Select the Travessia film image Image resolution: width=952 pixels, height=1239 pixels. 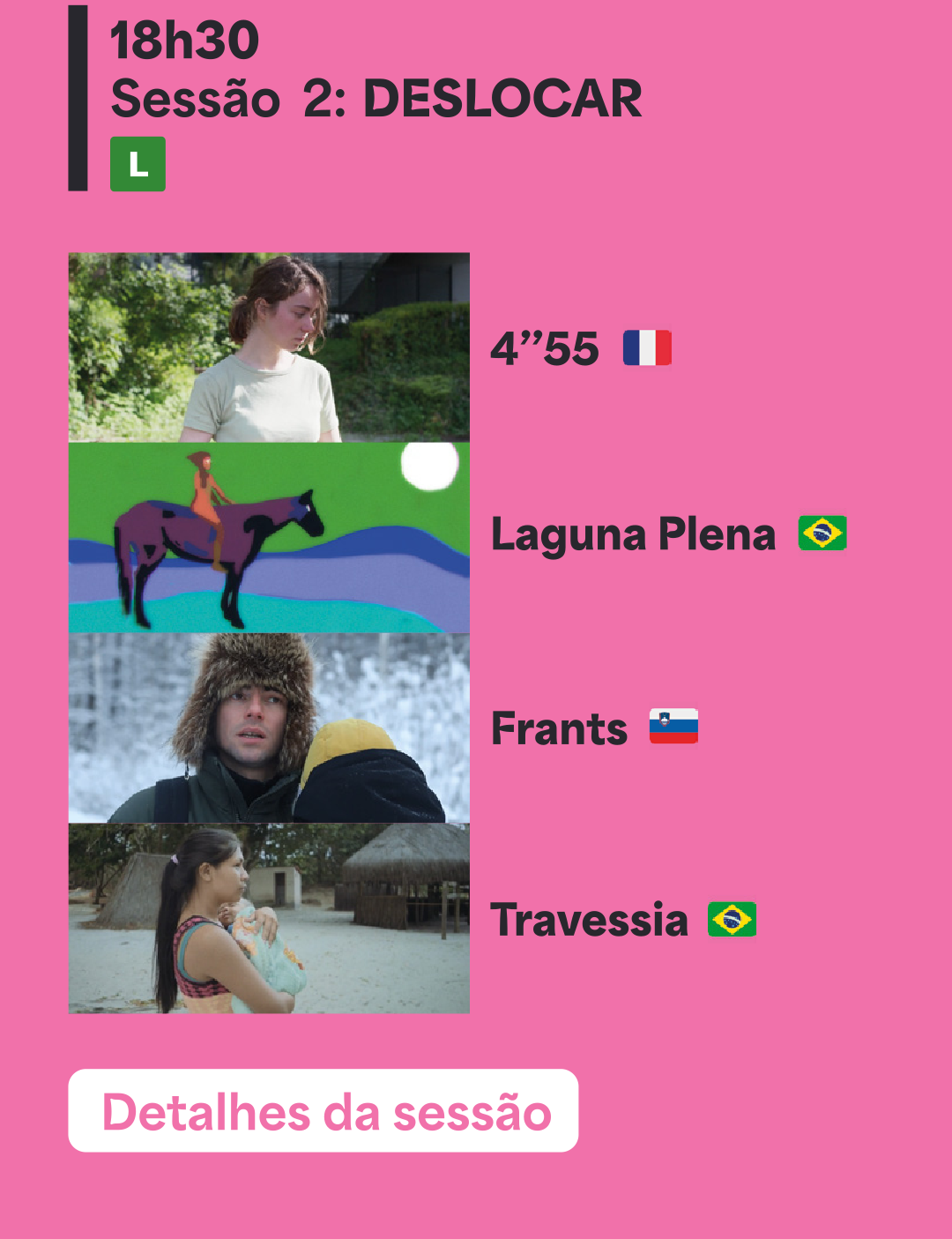click(x=269, y=918)
